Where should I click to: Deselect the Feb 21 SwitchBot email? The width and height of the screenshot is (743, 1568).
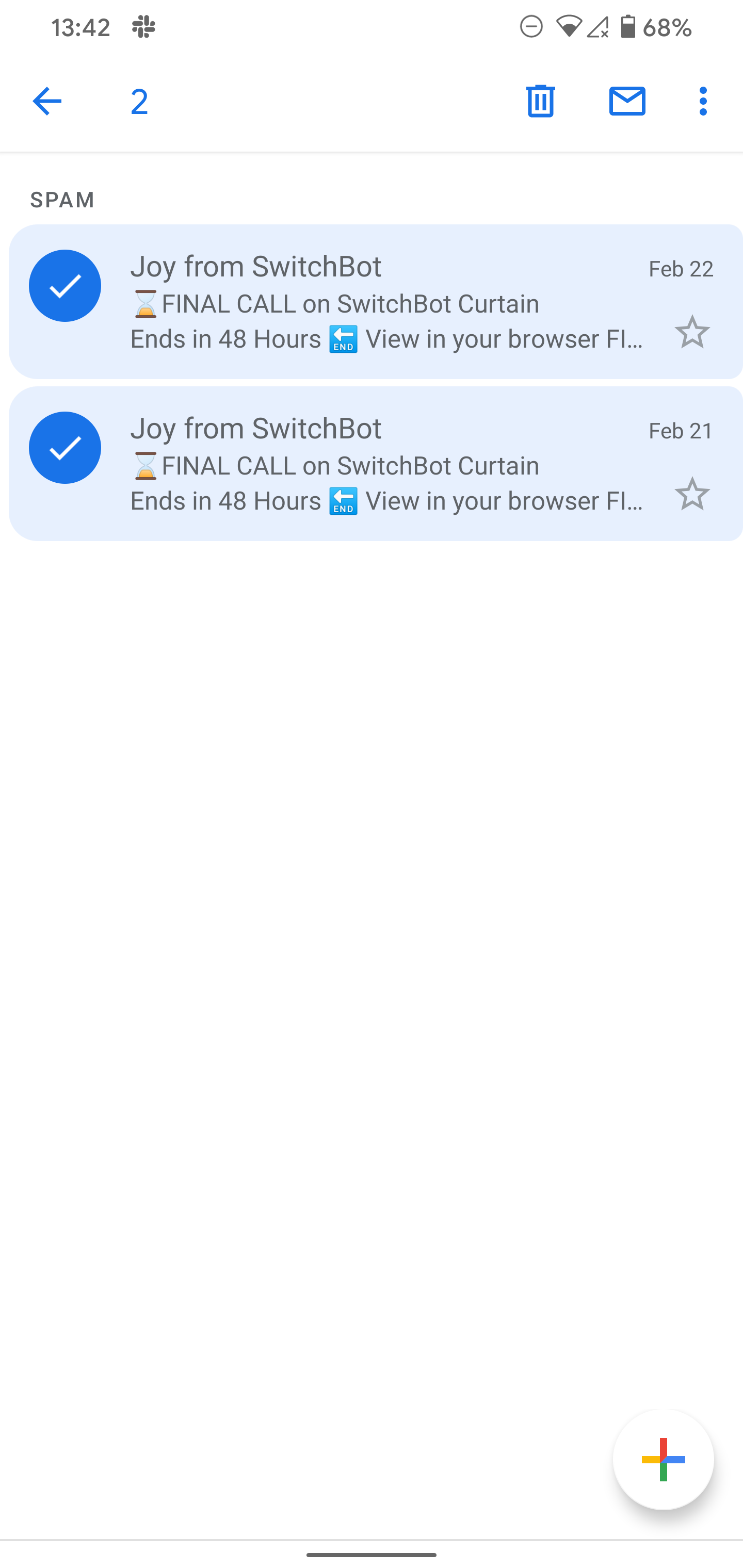(64, 448)
